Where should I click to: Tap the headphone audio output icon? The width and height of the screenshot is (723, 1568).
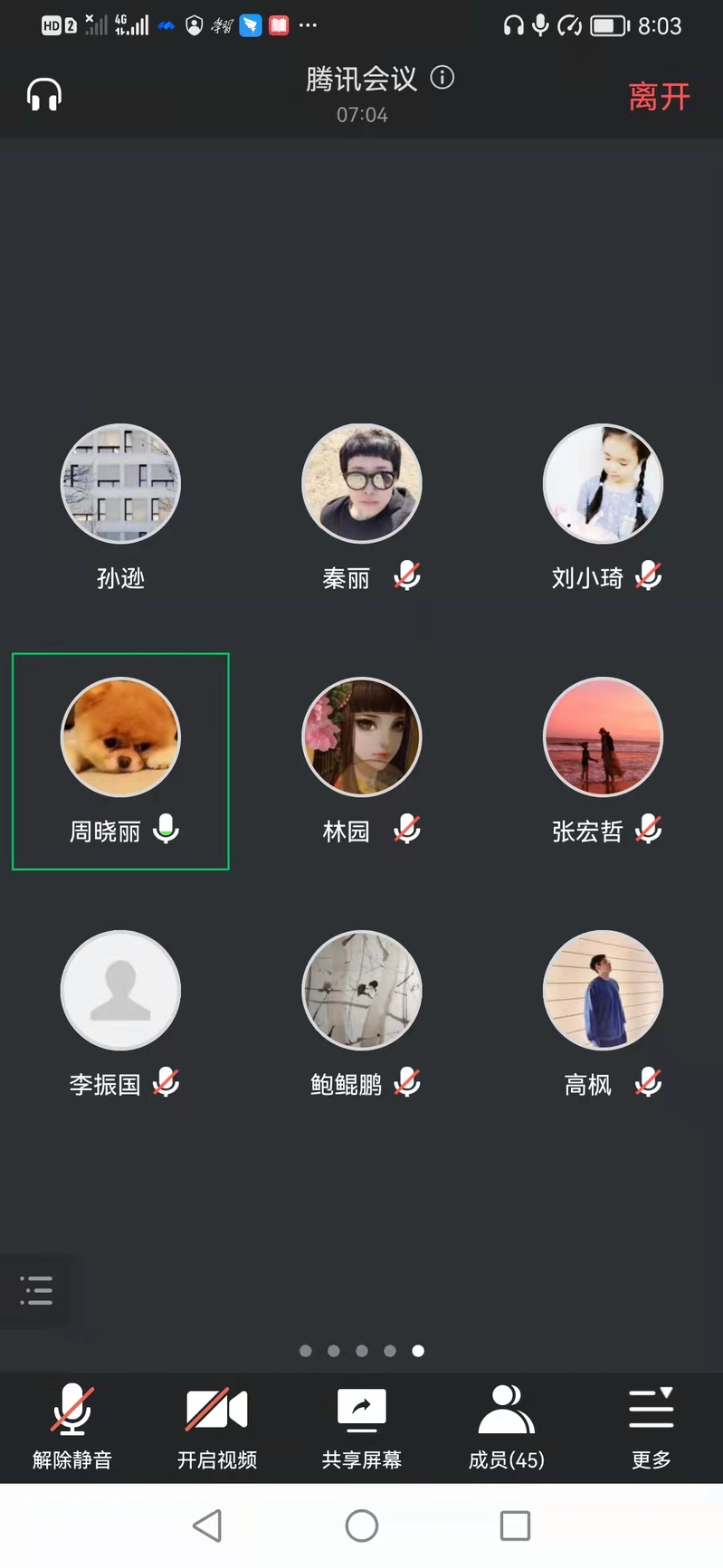tap(43, 94)
